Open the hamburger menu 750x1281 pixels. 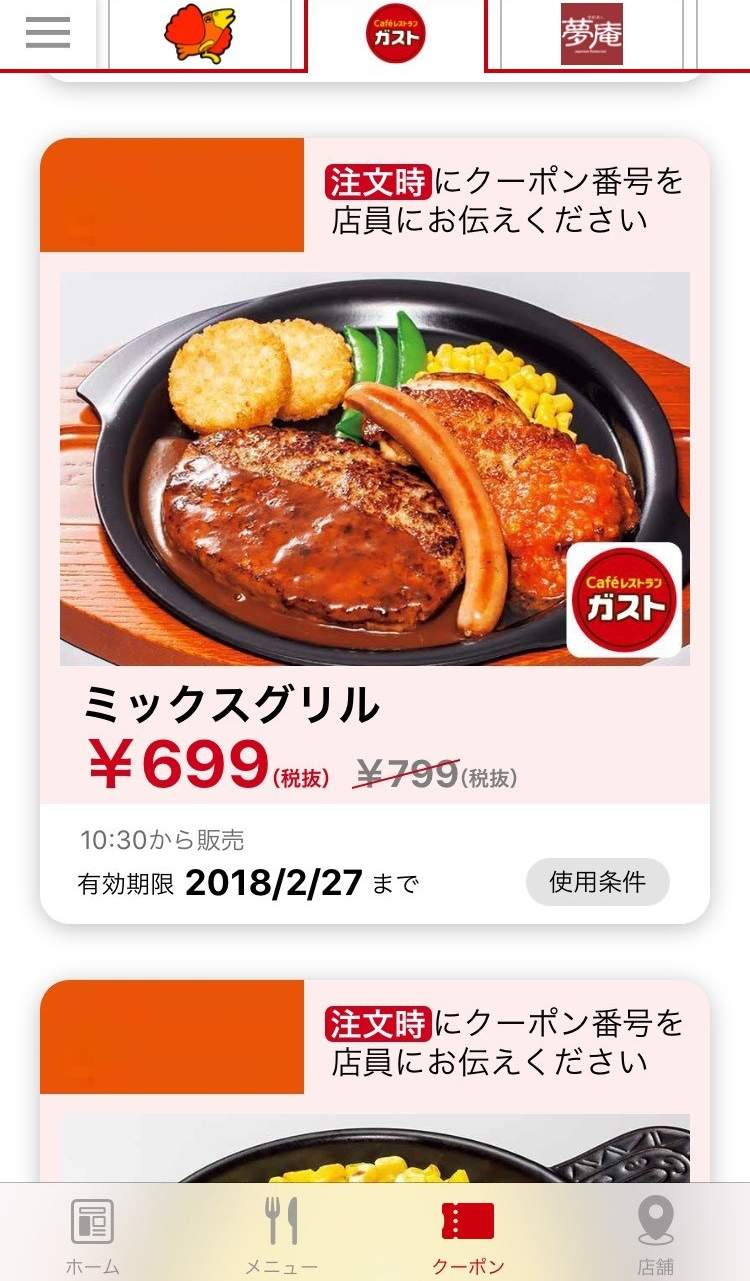pyautogui.click(x=48, y=33)
